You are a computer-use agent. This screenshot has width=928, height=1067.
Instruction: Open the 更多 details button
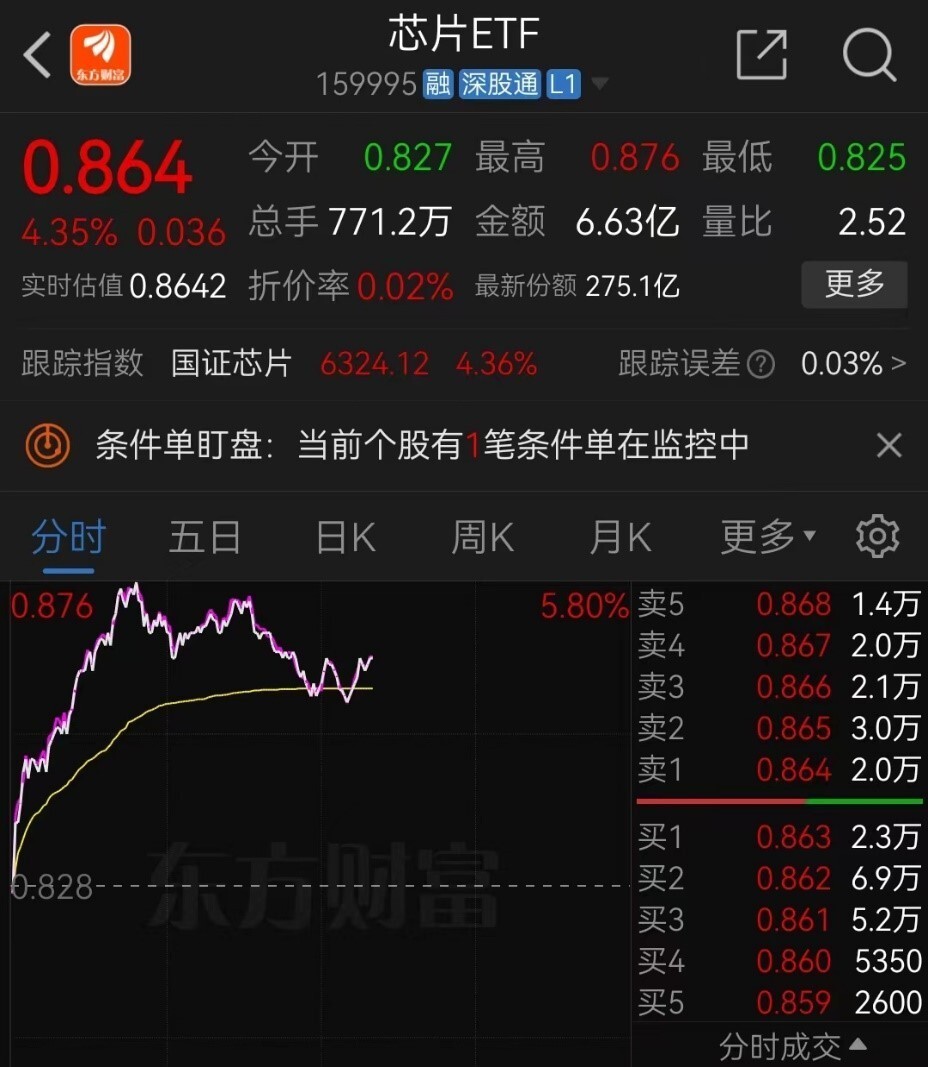pos(855,285)
